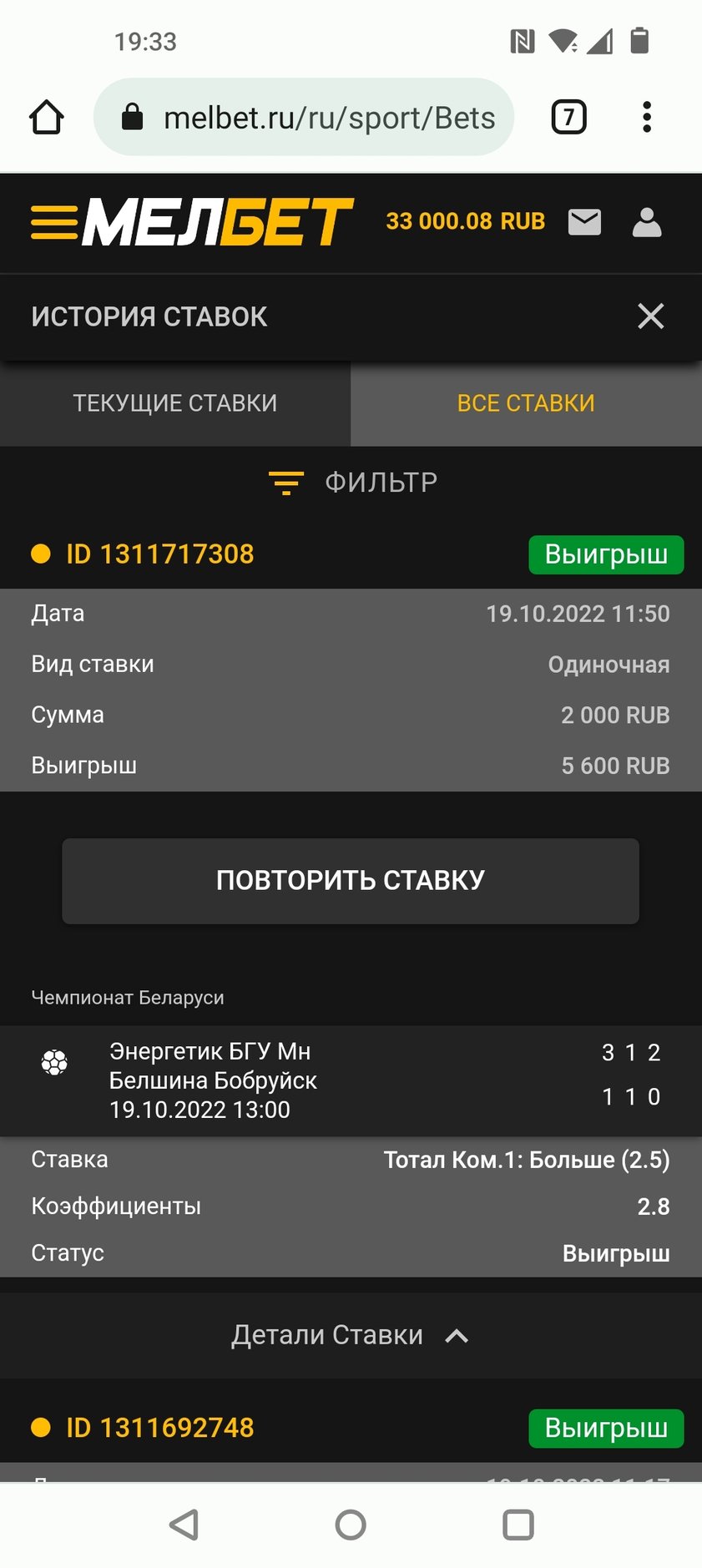702x1568 pixels.
Task: Collapse Детали Ставки section
Action: pyautogui.click(x=351, y=1335)
